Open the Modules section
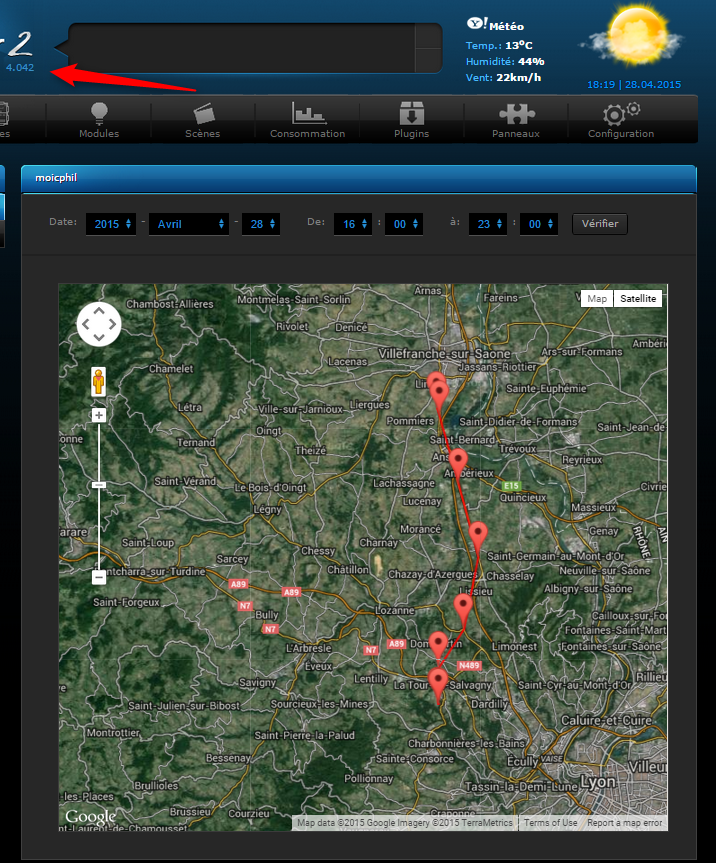716x863 pixels. 99,120
